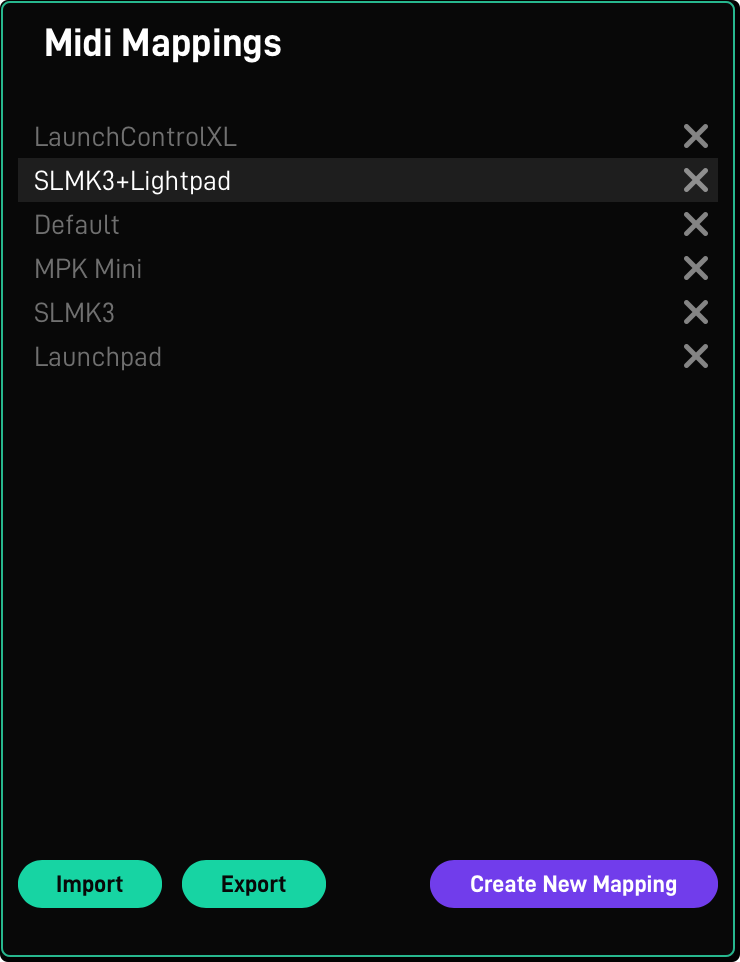Viewport: 740px width, 962px height.
Task: Select the SLMK3 mapping
Action: [74, 313]
